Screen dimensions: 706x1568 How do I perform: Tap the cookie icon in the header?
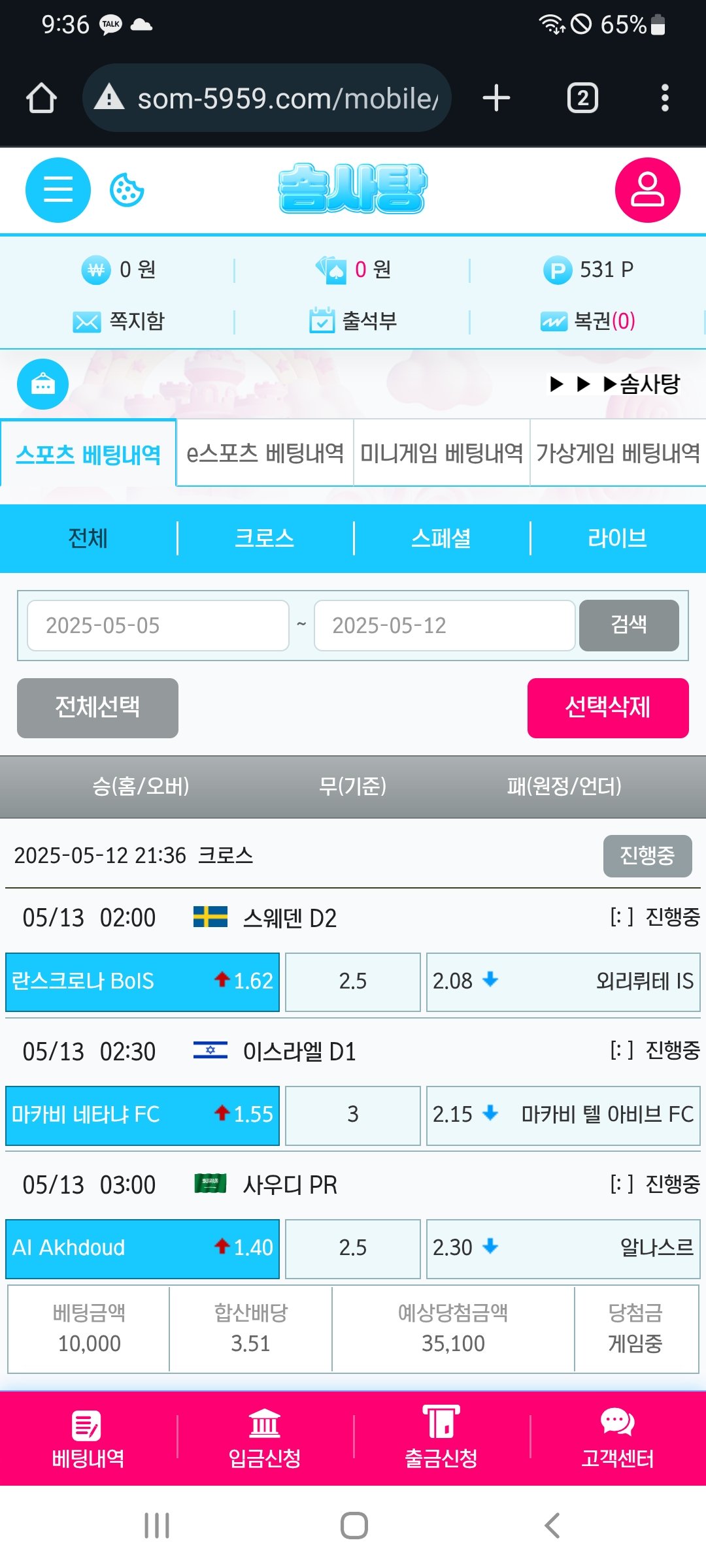pyautogui.click(x=127, y=190)
